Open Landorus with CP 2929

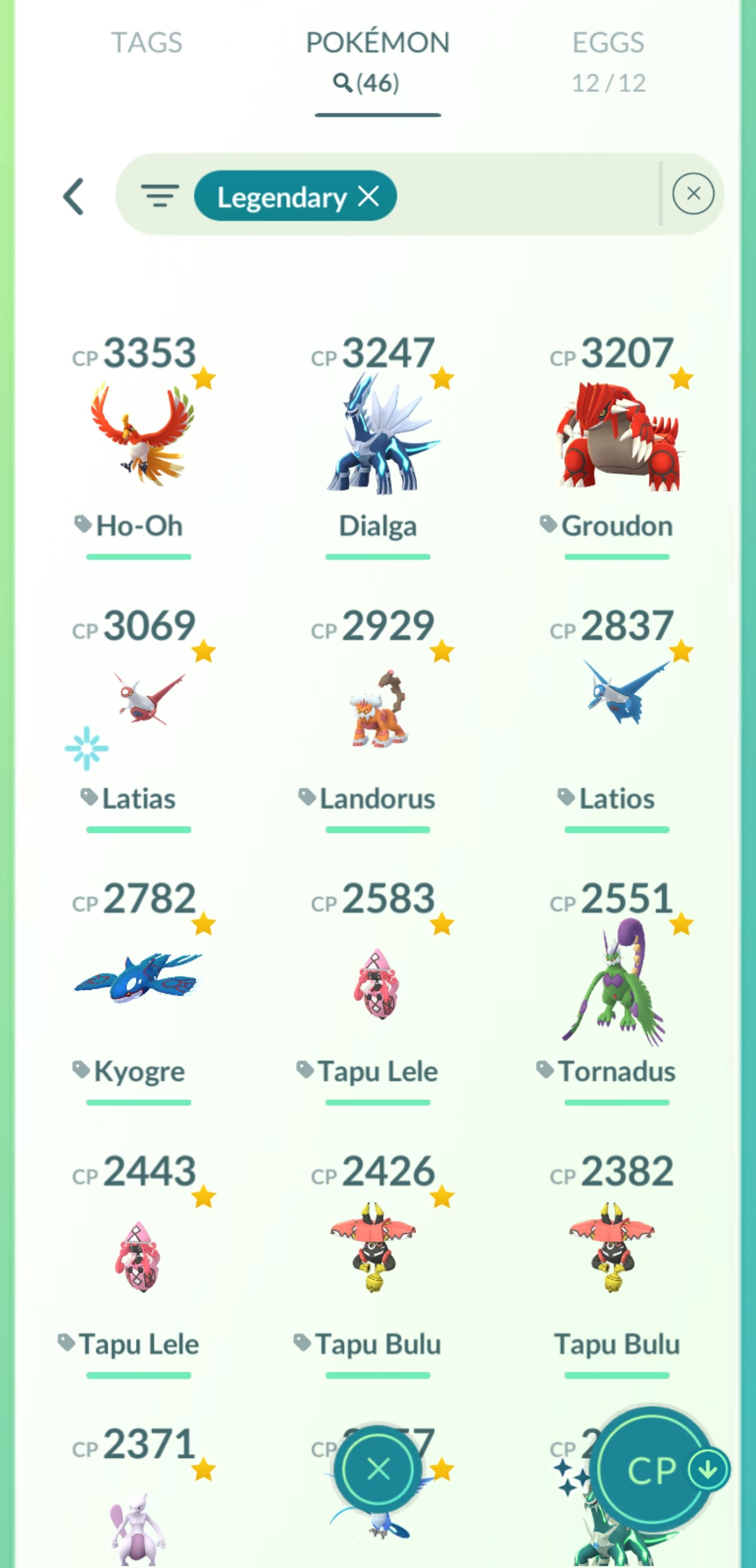click(x=377, y=709)
